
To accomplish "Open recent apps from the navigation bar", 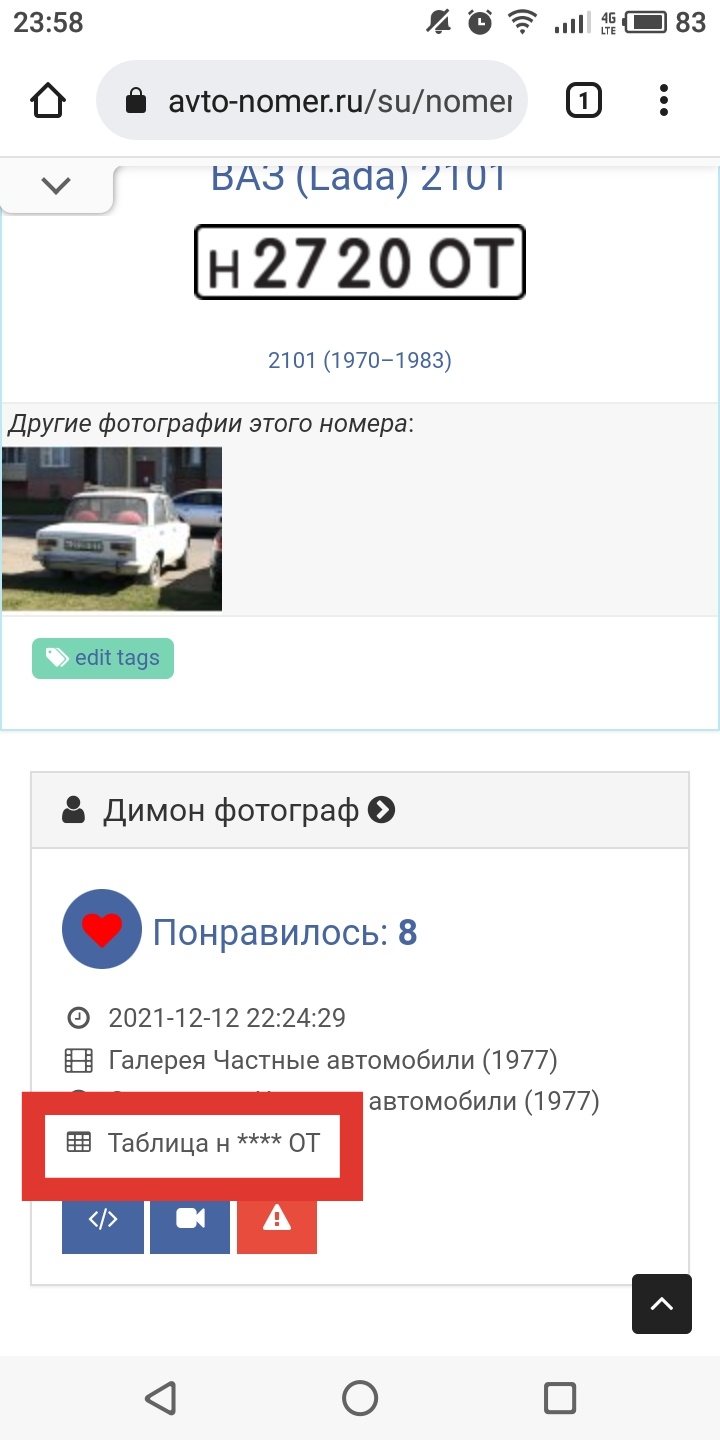I will click(560, 1397).
